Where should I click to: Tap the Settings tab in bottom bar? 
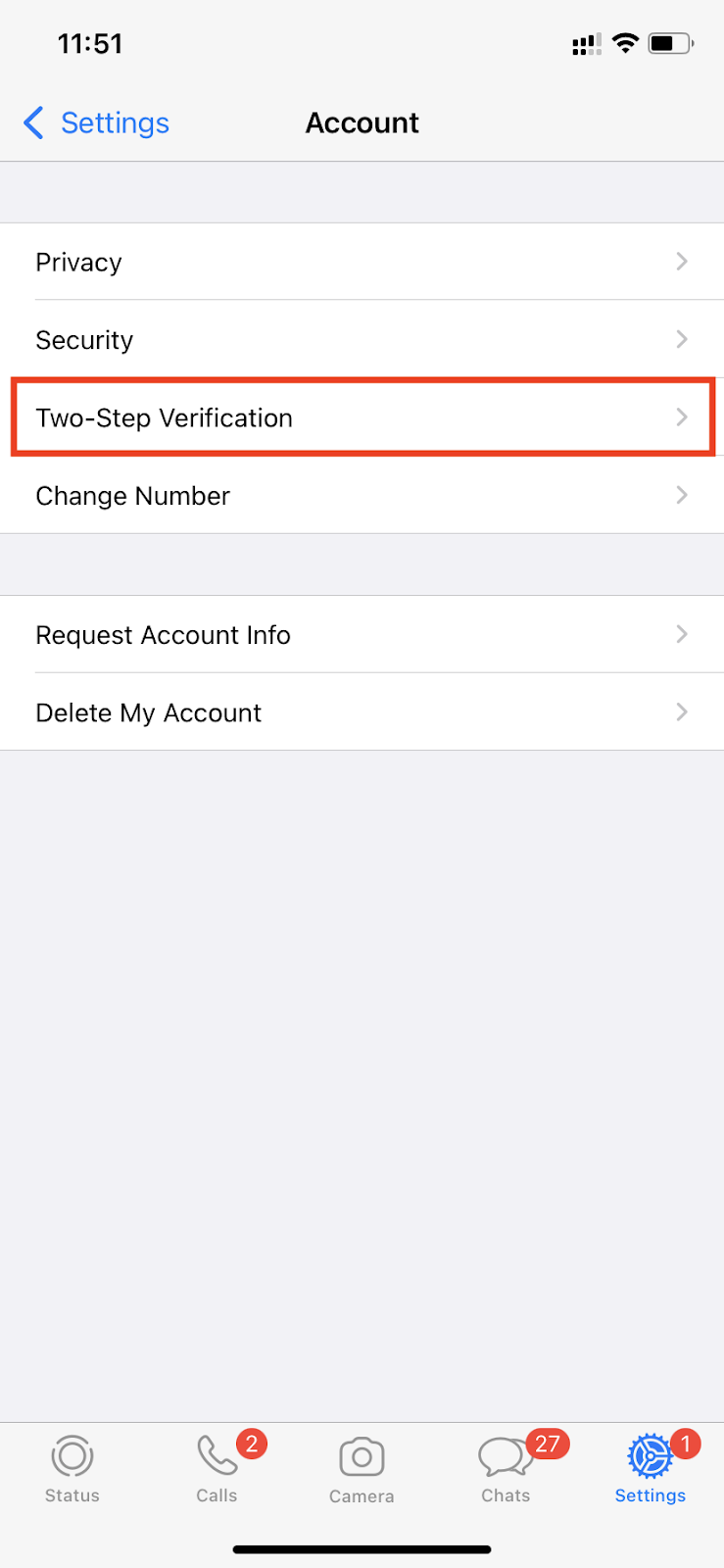651,1468
